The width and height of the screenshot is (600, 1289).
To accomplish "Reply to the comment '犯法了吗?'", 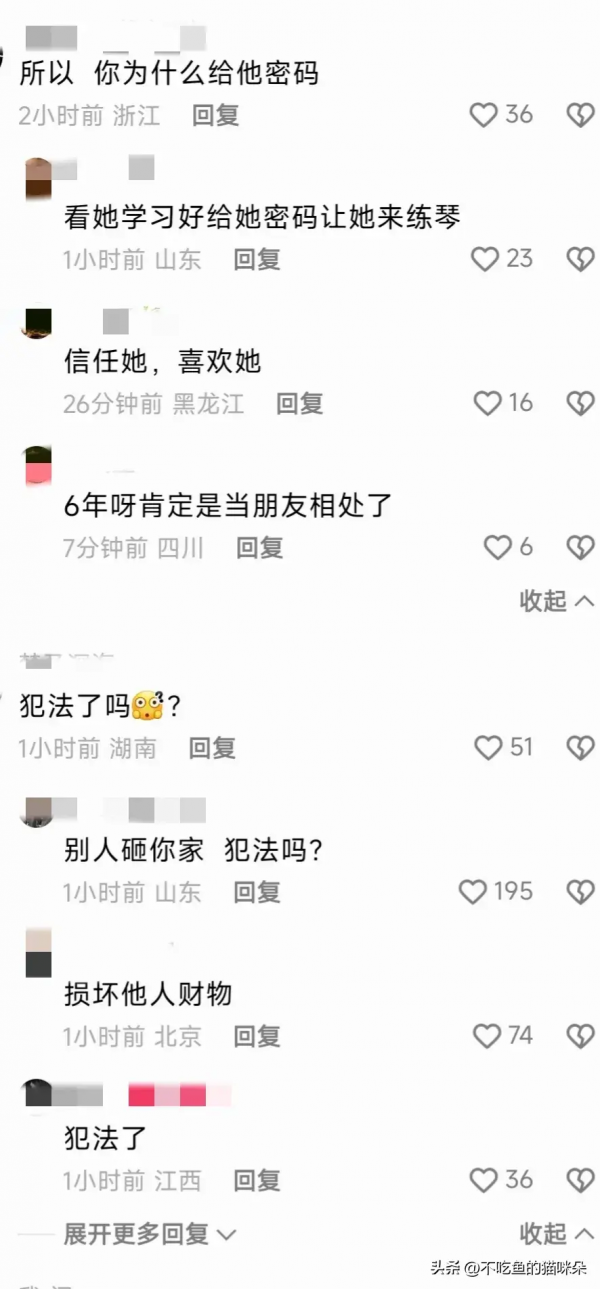I will click(212, 748).
